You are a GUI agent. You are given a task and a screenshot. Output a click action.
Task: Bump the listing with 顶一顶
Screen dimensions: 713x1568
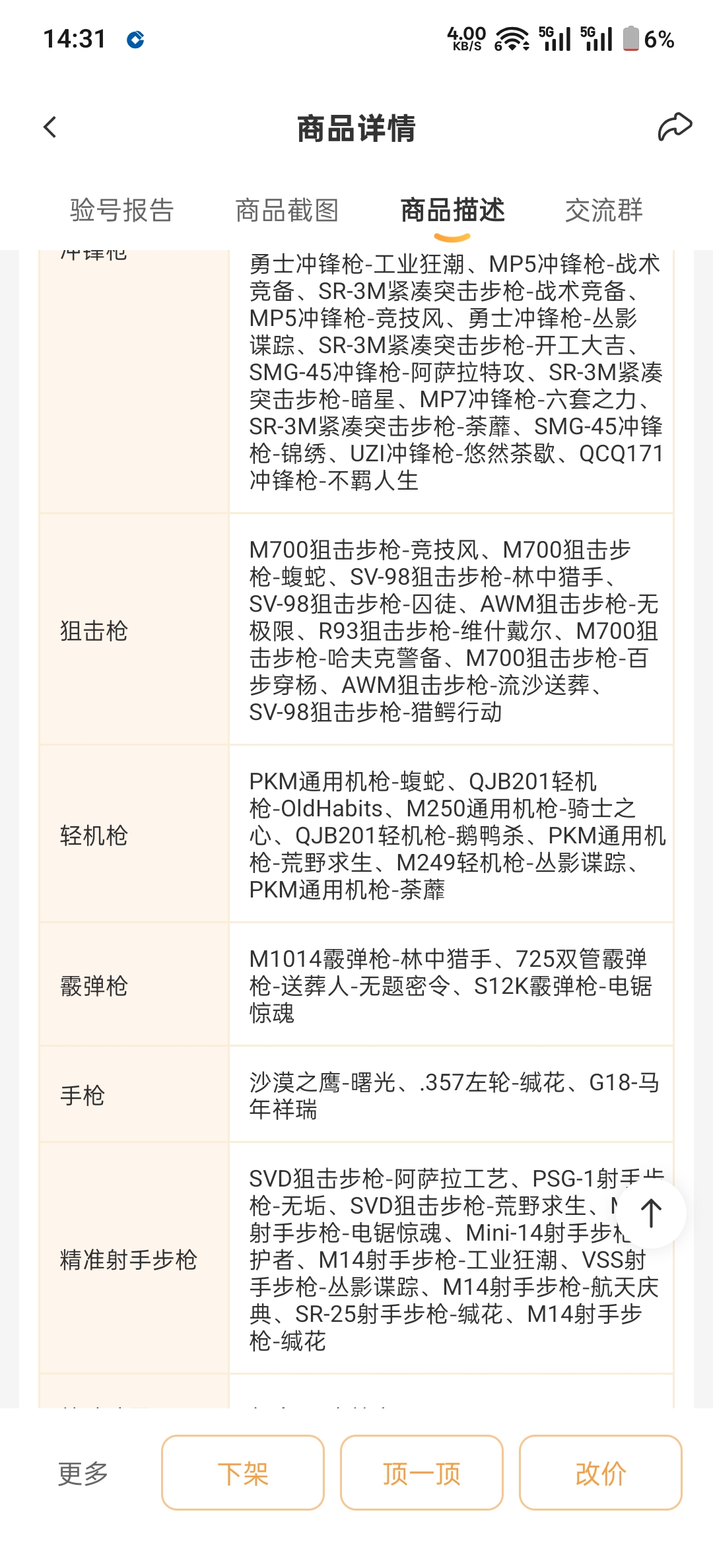(422, 1473)
